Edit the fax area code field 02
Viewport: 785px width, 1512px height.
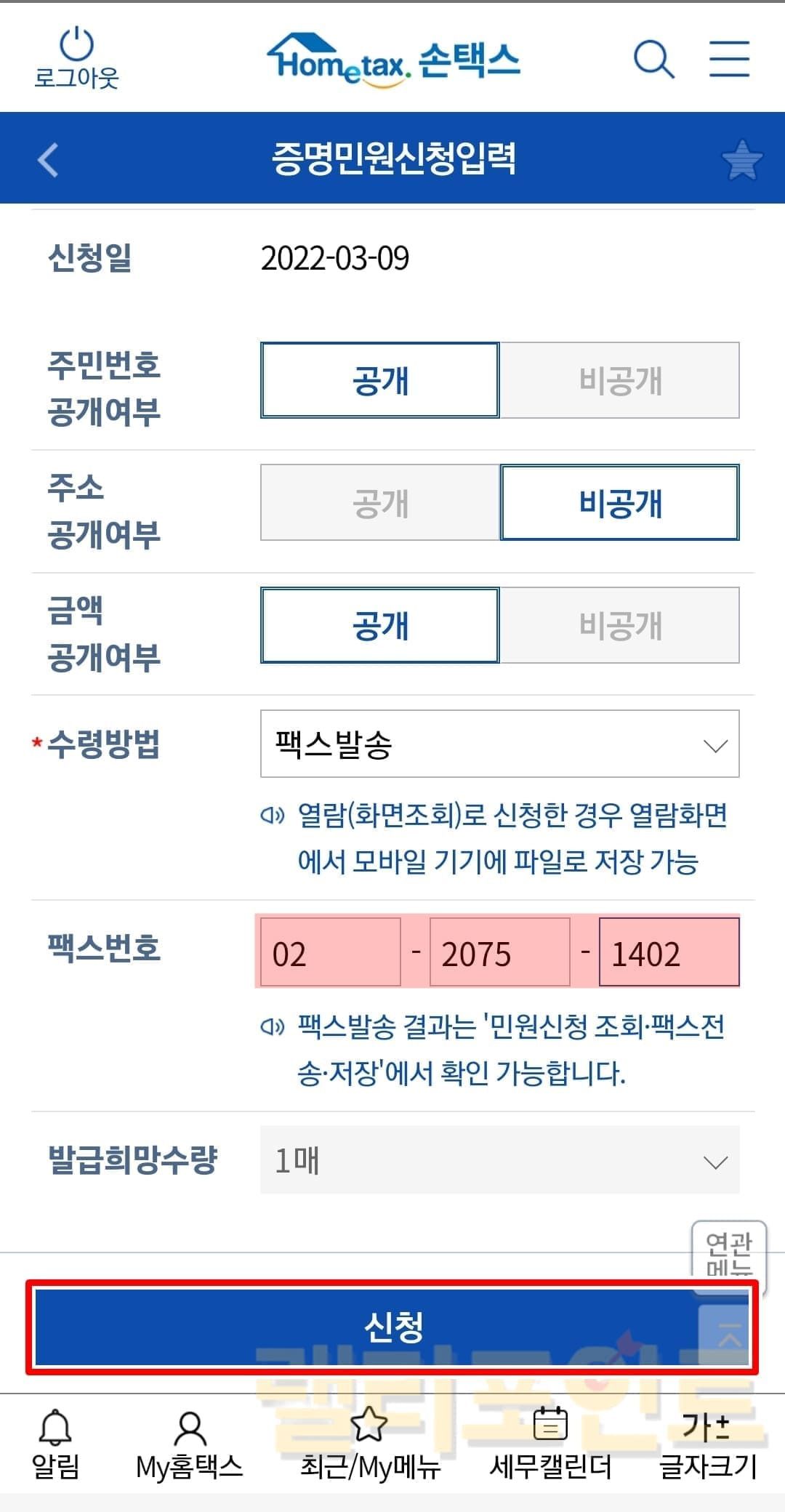pos(330,952)
